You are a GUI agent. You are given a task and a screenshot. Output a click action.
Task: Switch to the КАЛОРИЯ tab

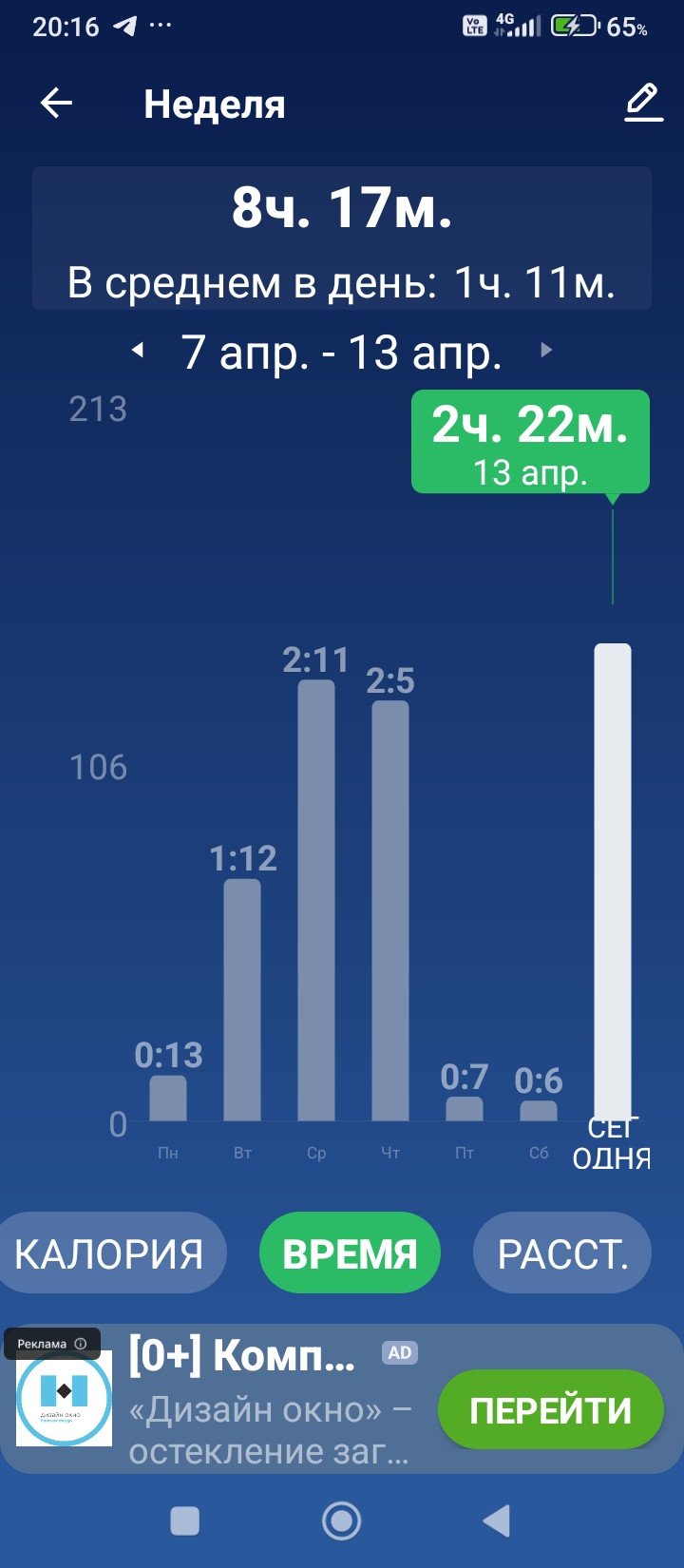[108, 1253]
